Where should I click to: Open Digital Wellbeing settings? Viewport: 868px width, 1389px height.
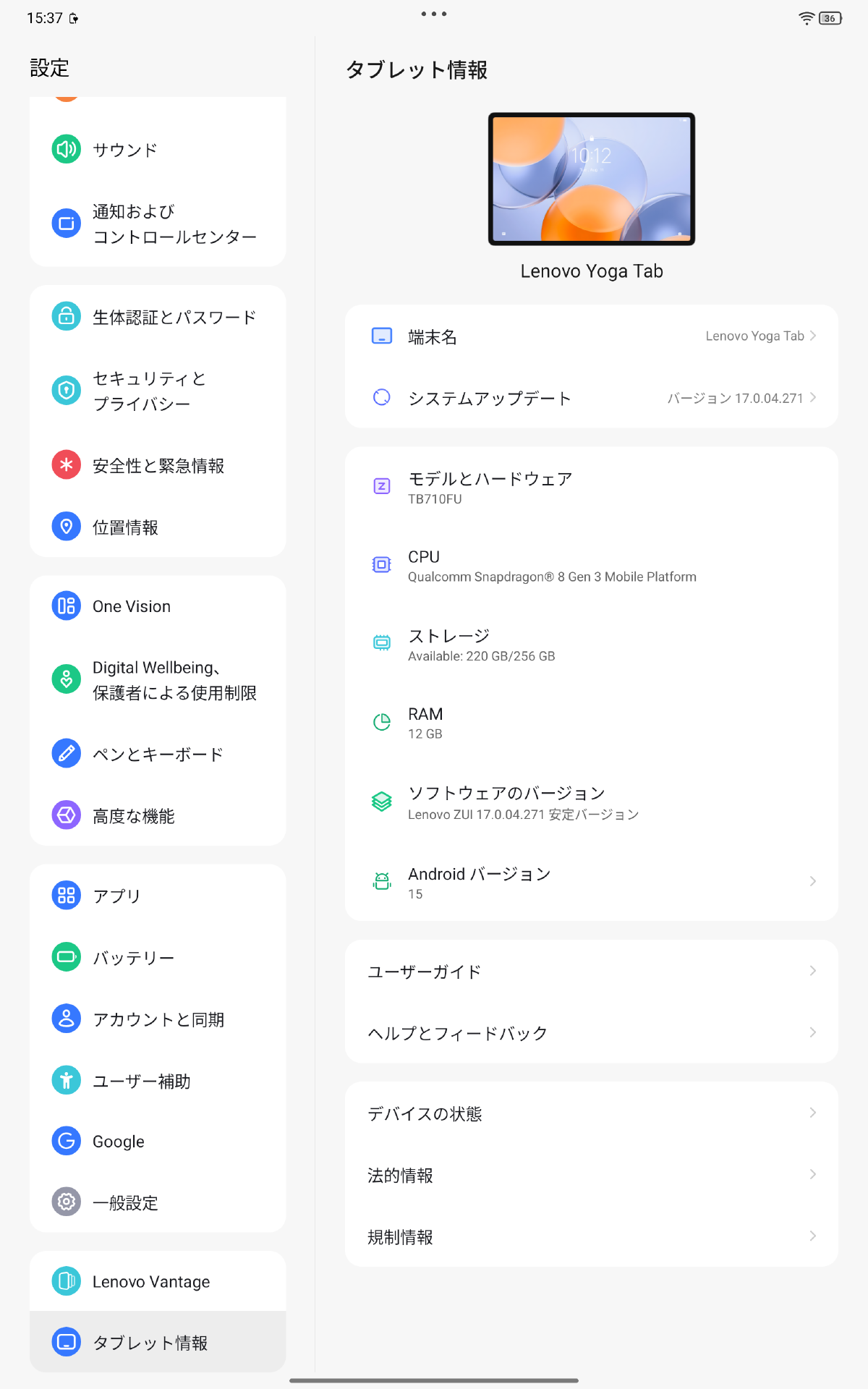(x=158, y=680)
